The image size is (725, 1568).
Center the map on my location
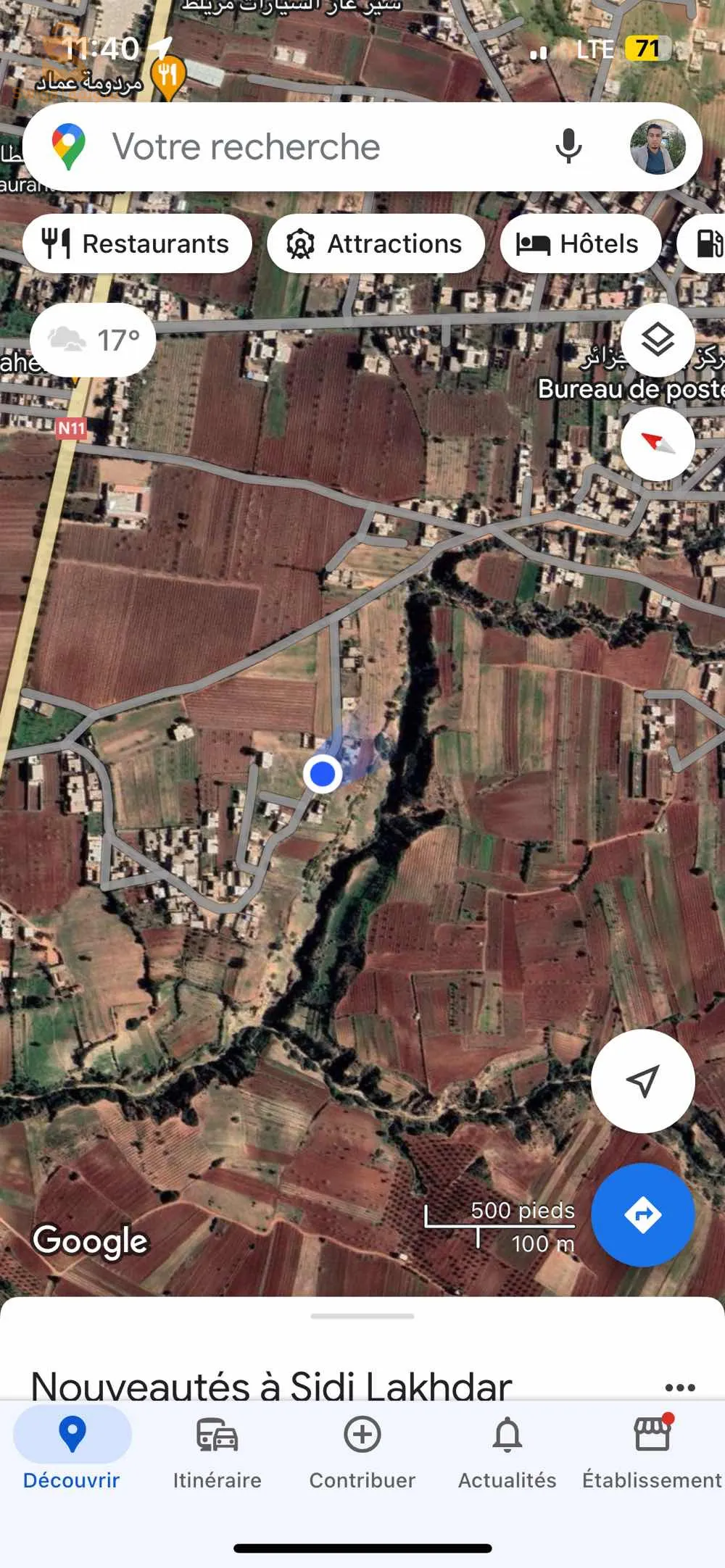pos(642,1081)
